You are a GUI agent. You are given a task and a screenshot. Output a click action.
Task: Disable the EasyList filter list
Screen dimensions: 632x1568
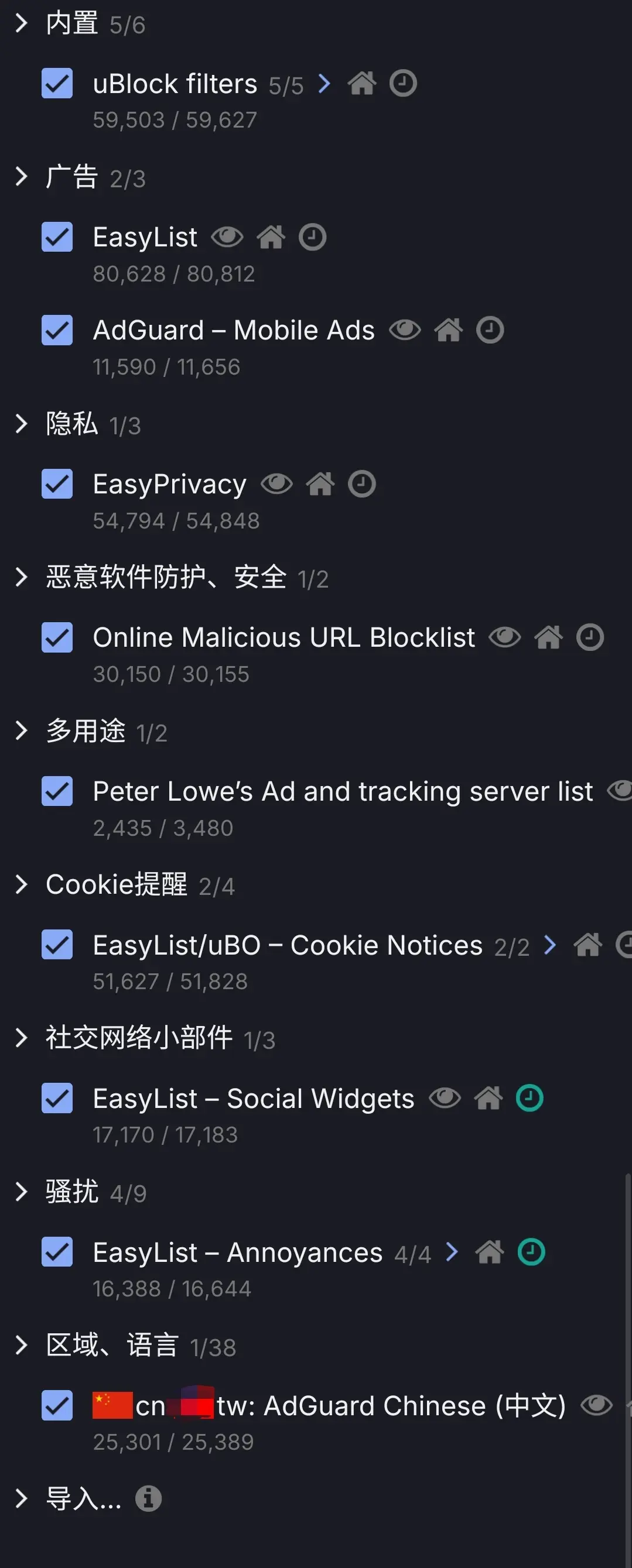(x=57, y=237)
